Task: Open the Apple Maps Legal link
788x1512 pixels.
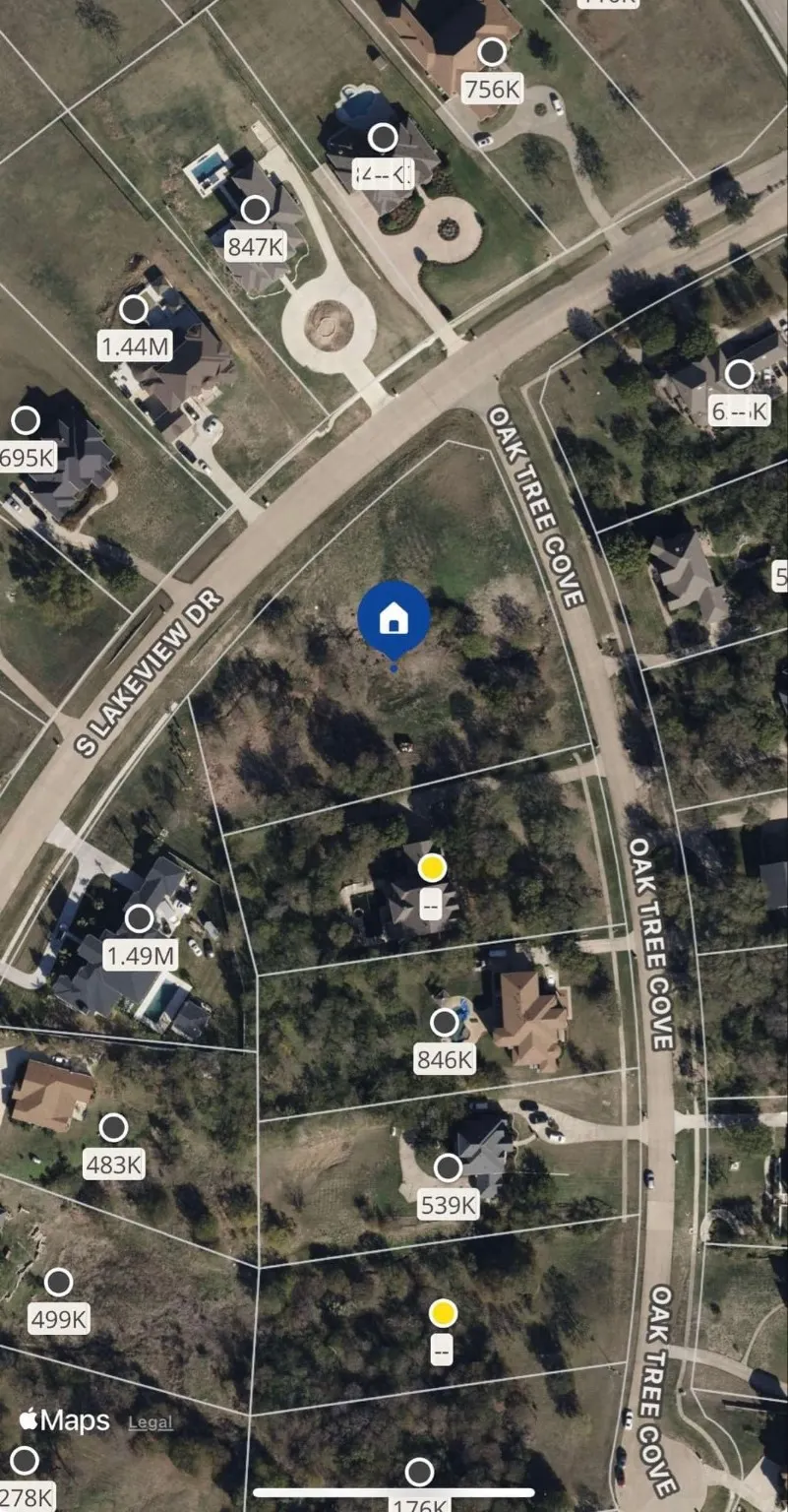Action: click(150, 1422)
